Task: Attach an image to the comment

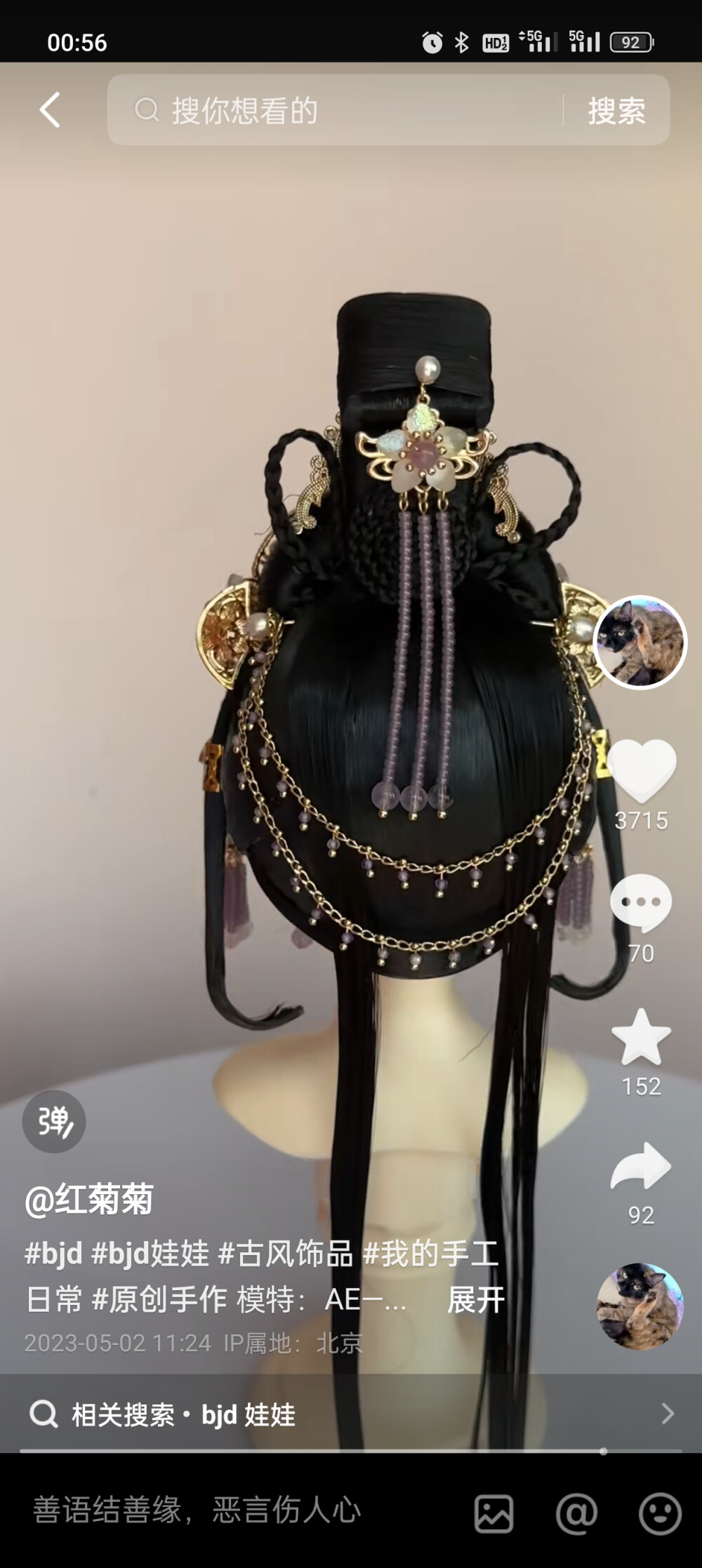Action: tap(494, 1513)
